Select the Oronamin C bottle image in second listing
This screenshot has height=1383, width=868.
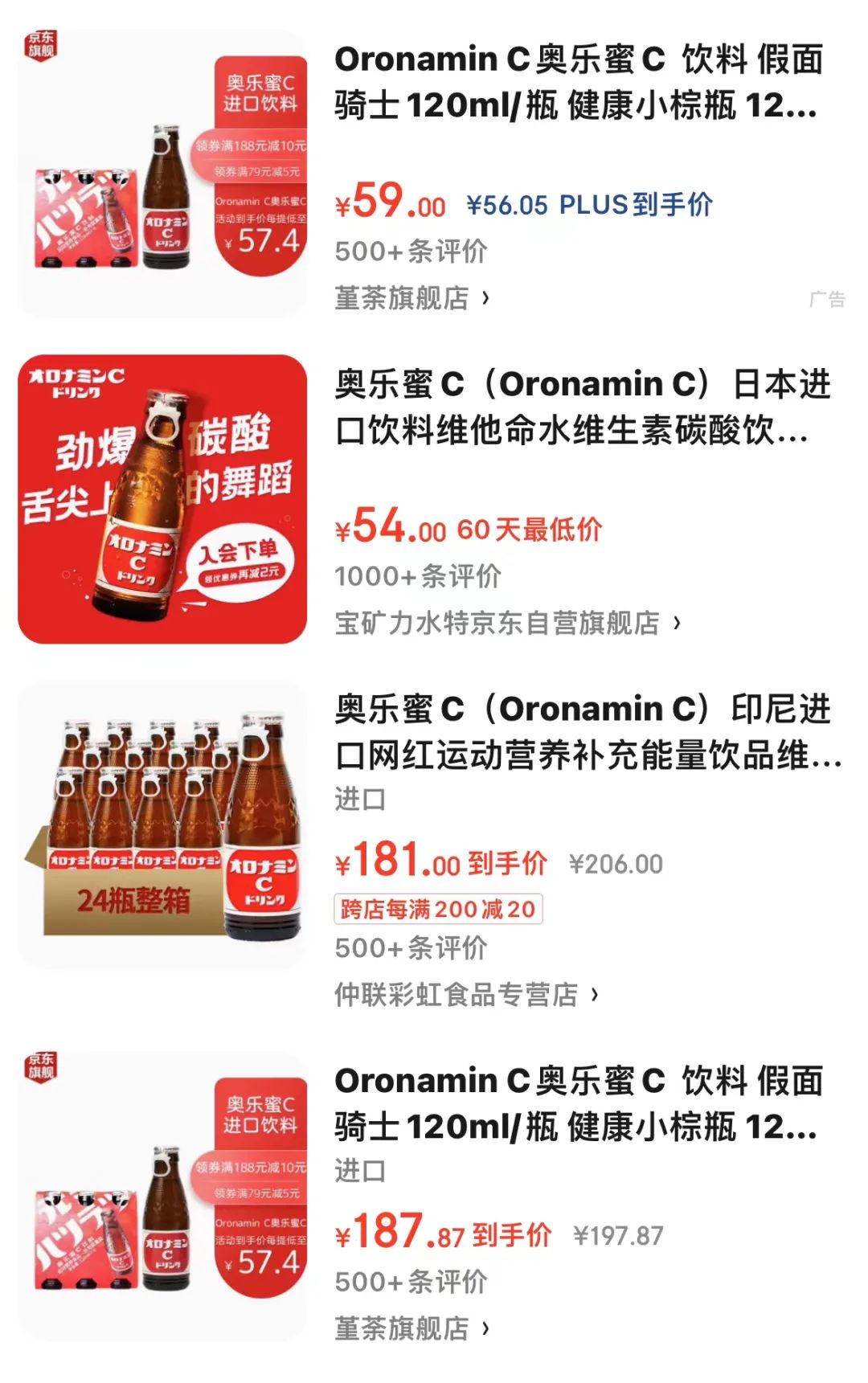161,498
